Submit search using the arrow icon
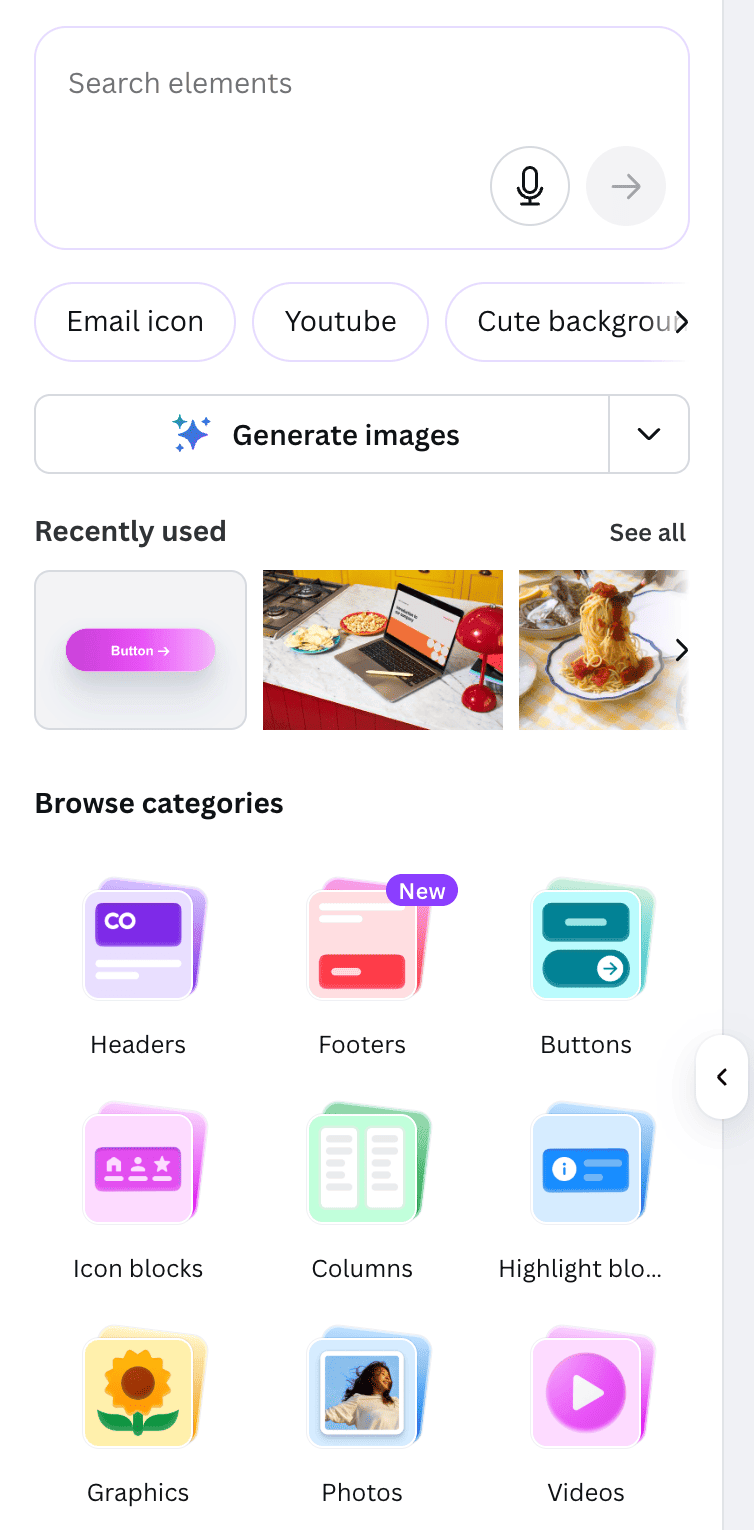 tap(625, 186)
